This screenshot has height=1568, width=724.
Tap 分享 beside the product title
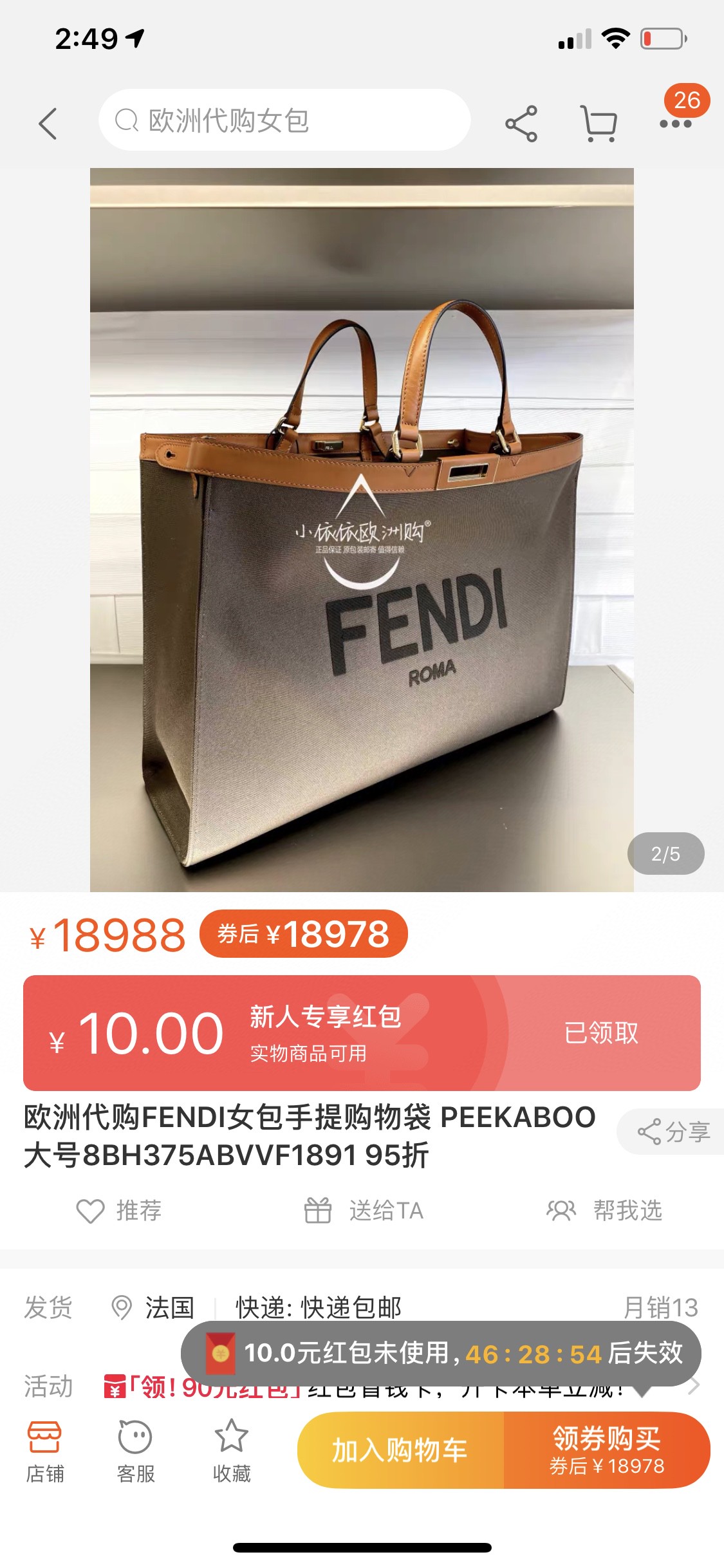click(673, 1132)
